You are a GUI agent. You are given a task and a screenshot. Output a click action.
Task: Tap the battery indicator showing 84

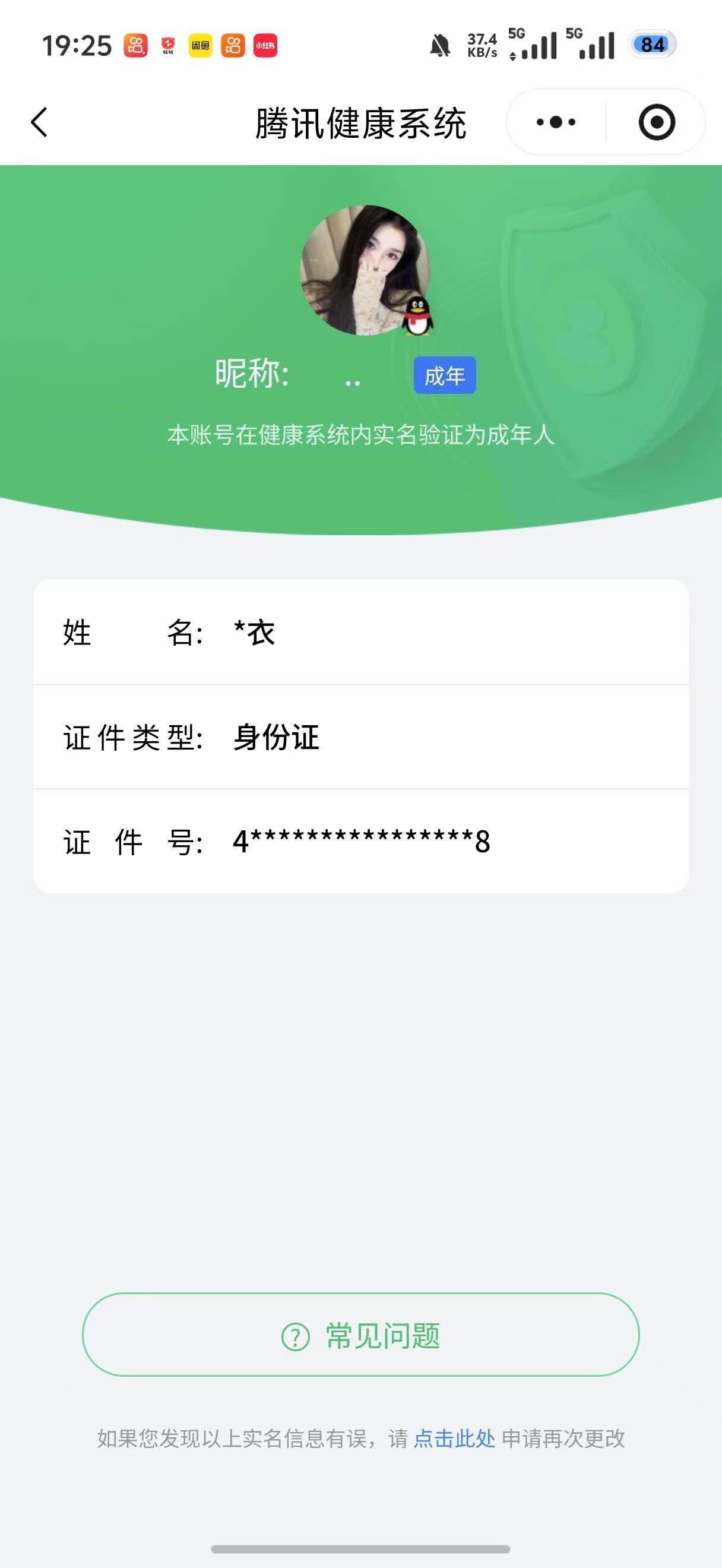[651, 44]
